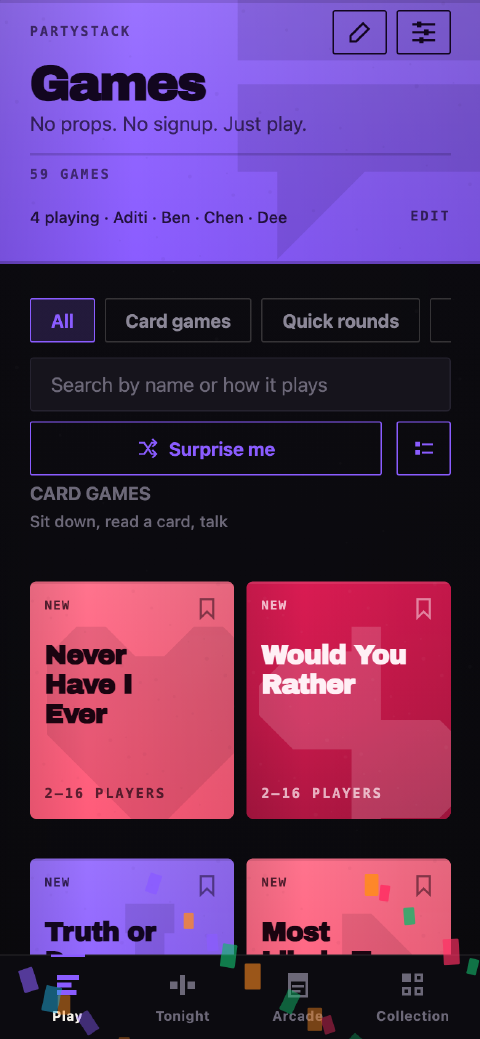480x1039 pixels.
Task: Tap the pencil edit icon in header
Action: pos(359,32)
